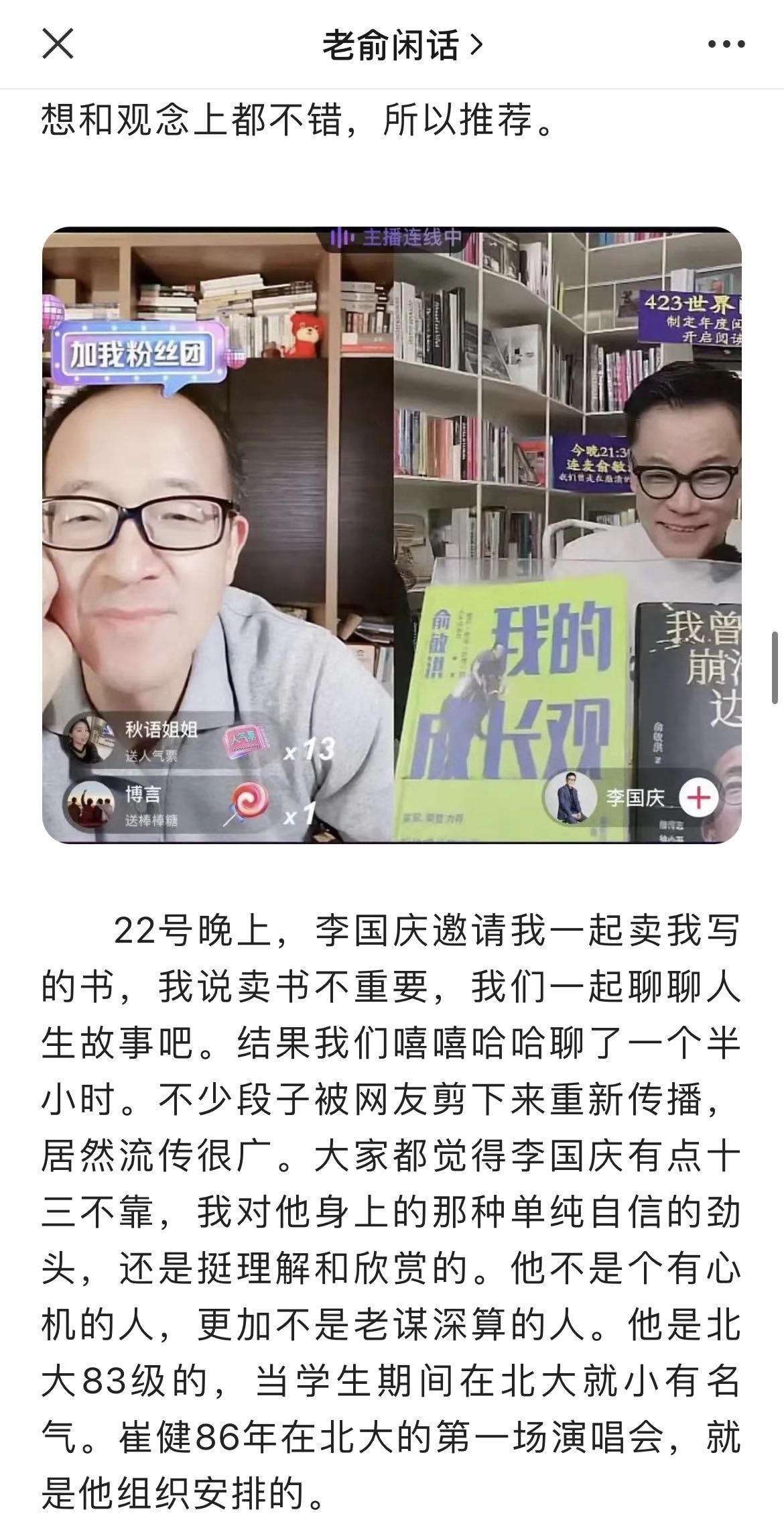784x1522 pixels.
Task: Open the three-dot more options menu
Action: (x=726, y=45)
